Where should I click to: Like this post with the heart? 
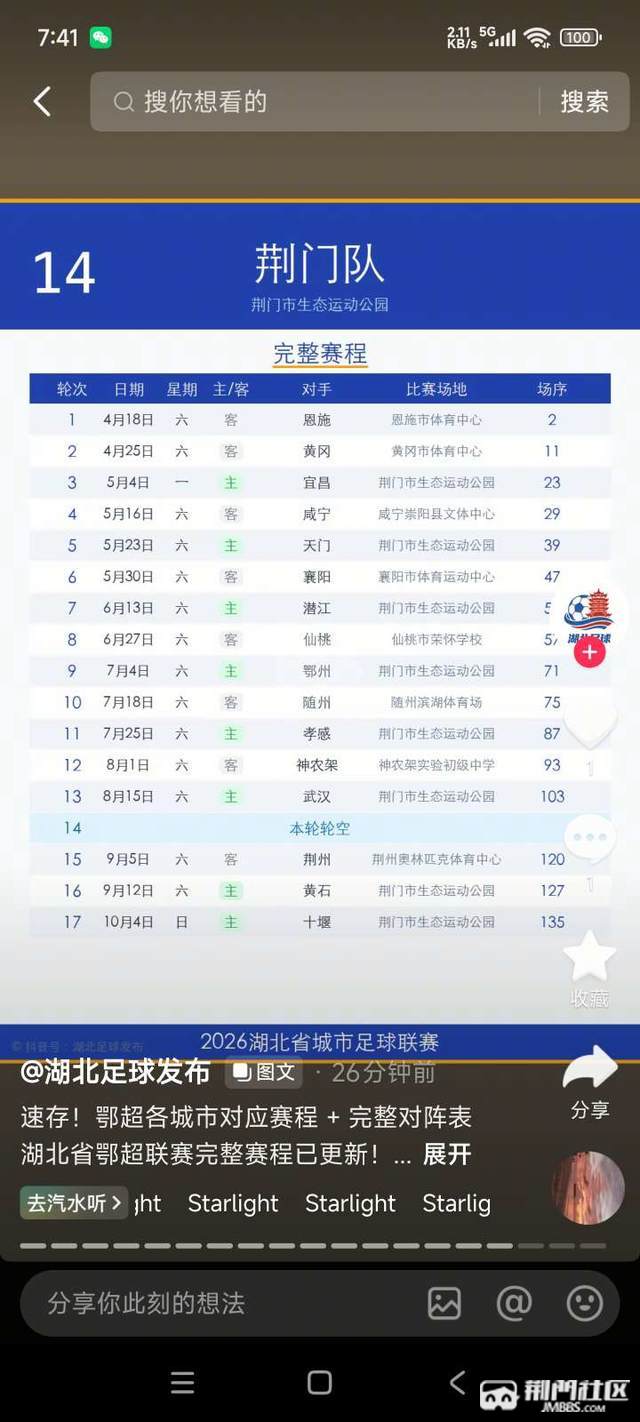590,728
